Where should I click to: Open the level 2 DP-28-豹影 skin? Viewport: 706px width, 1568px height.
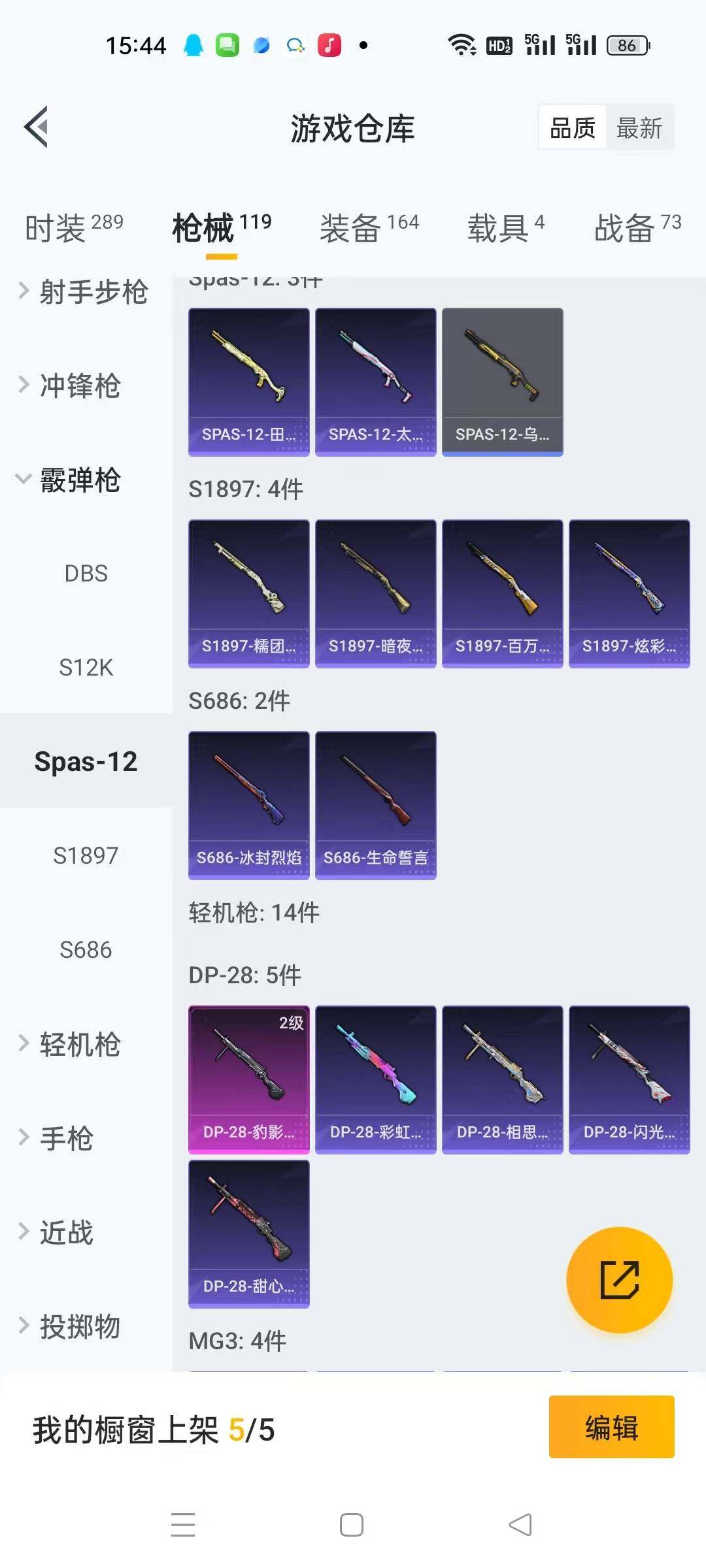248,1079
